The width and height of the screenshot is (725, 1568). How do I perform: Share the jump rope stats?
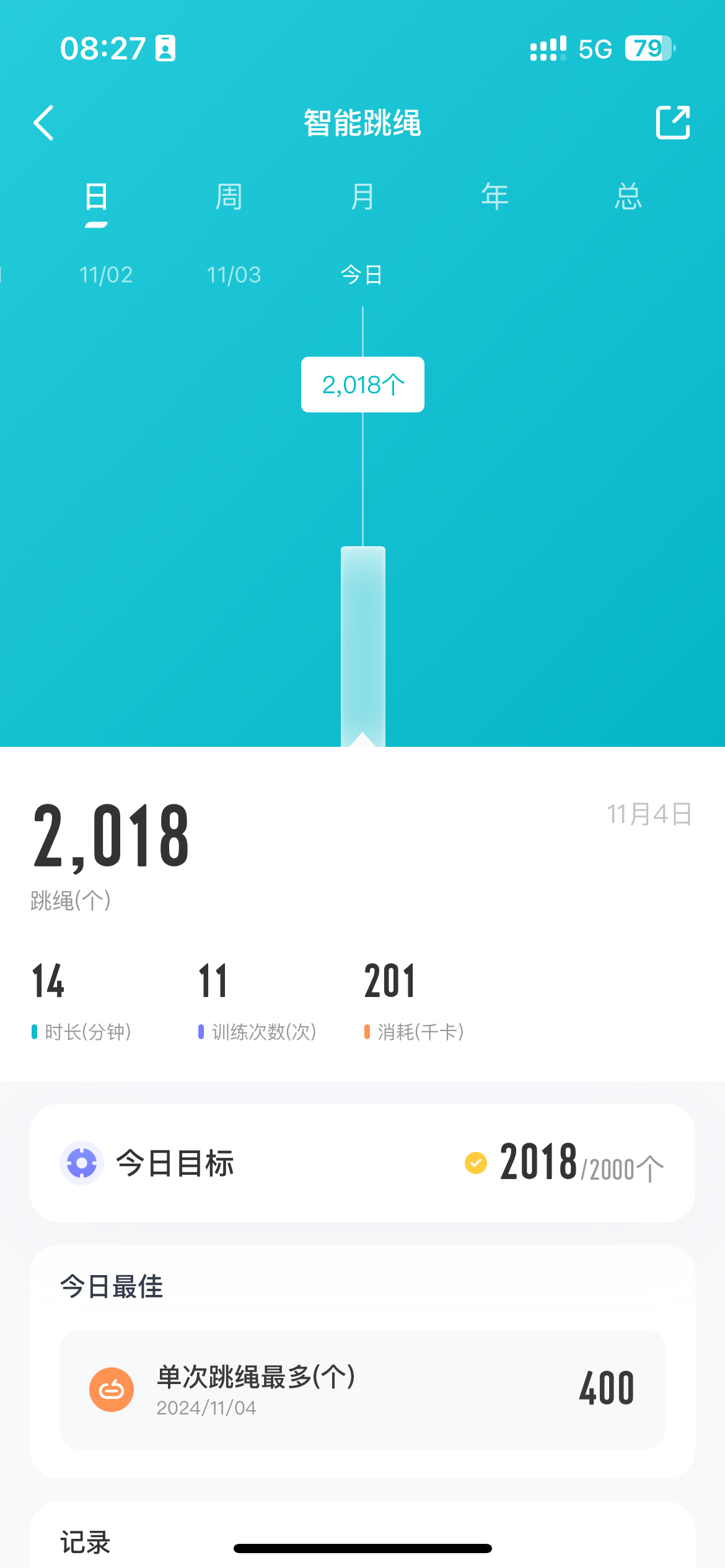(673, 123)
